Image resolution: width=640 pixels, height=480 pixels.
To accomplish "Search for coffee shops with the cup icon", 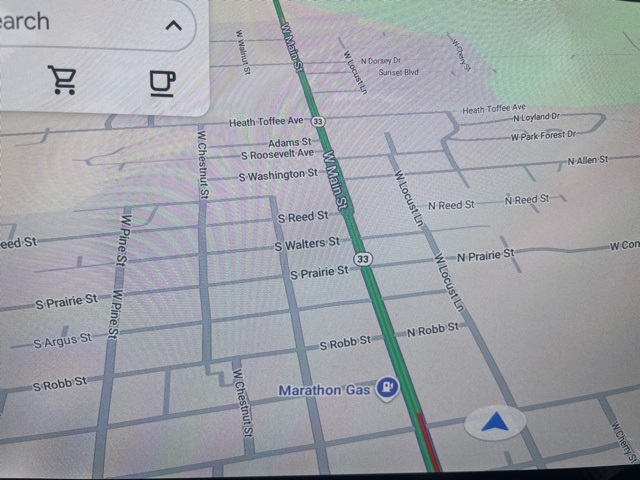I will [162, 81].
